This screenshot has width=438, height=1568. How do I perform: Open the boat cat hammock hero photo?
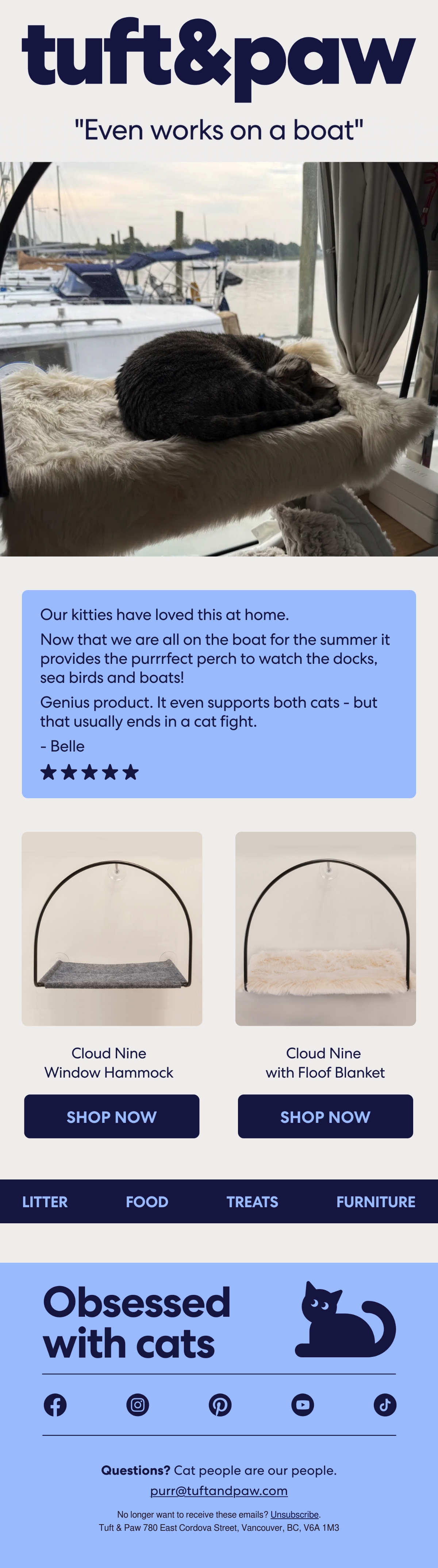(219, 359)
